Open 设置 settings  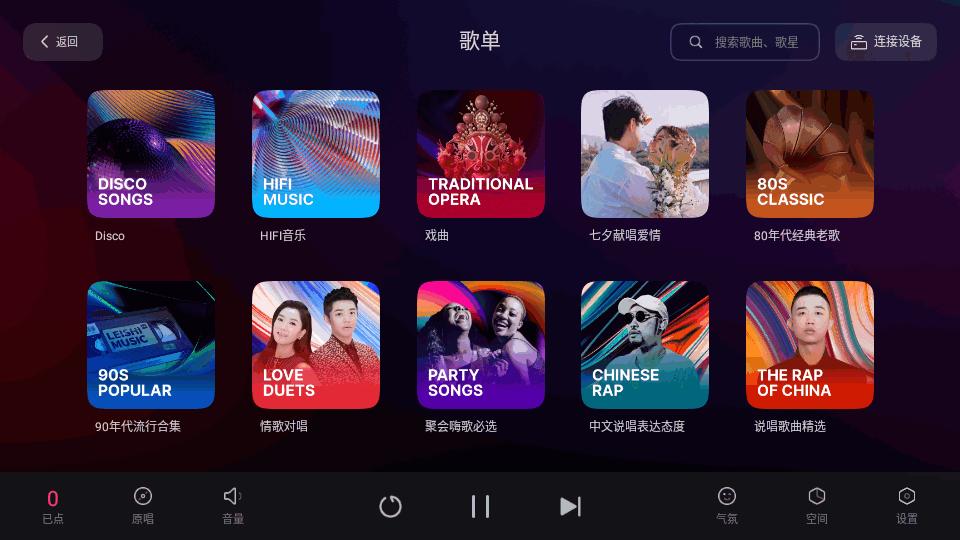pyautogui.click(x=907, y=506)
